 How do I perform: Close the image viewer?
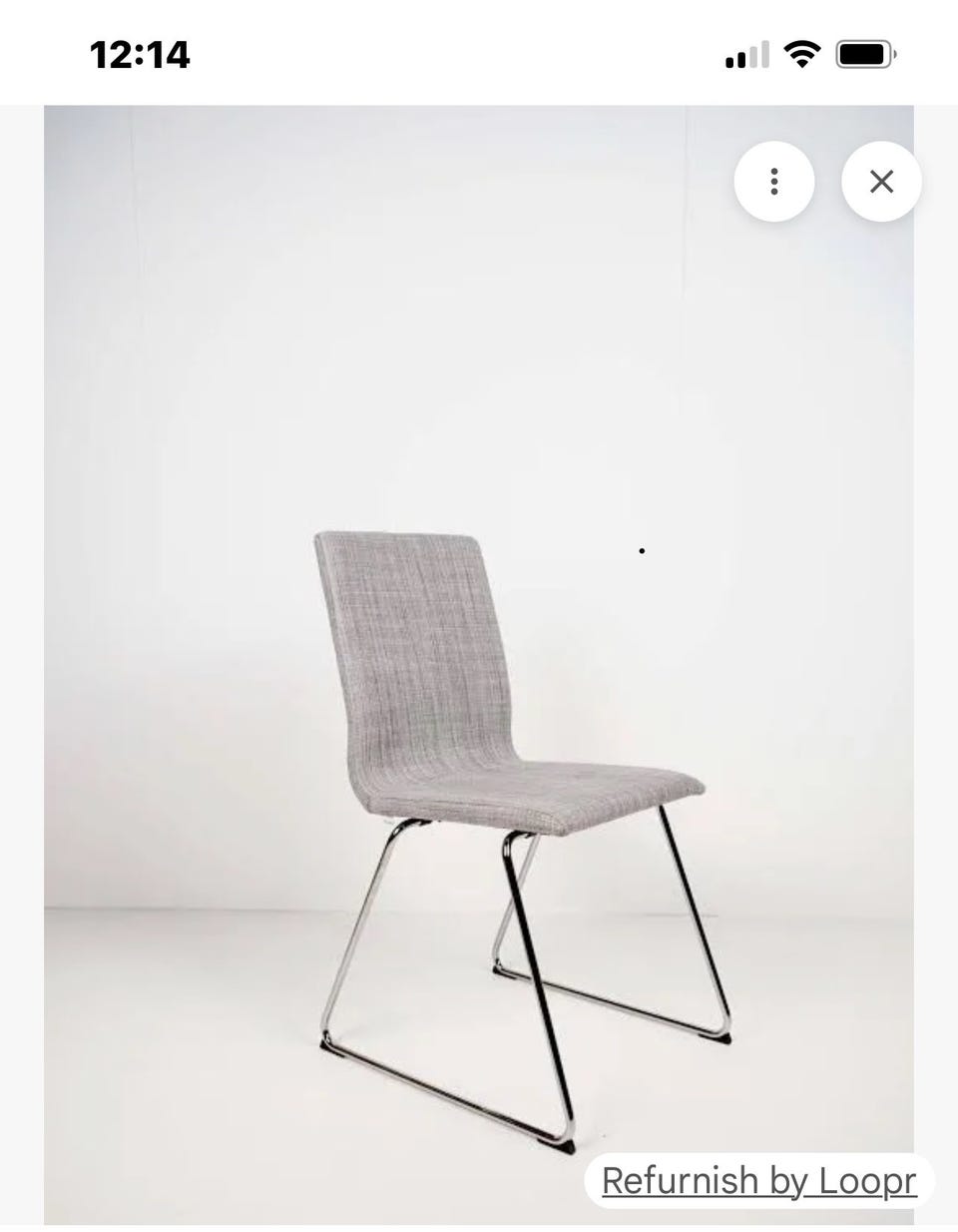tap(881, 182)
